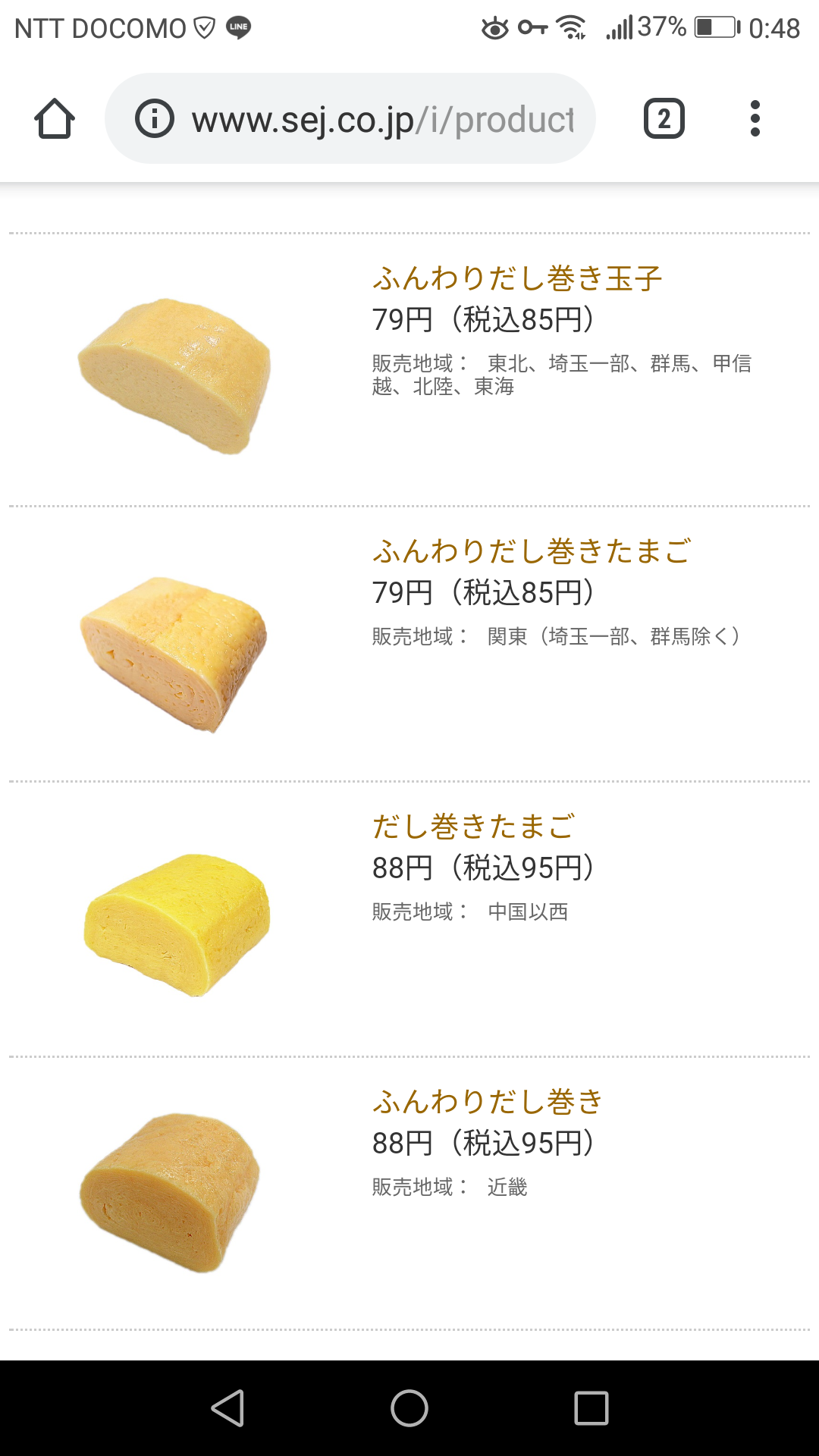
Task: Open the browser overflow menu
Action: point(755,119)
